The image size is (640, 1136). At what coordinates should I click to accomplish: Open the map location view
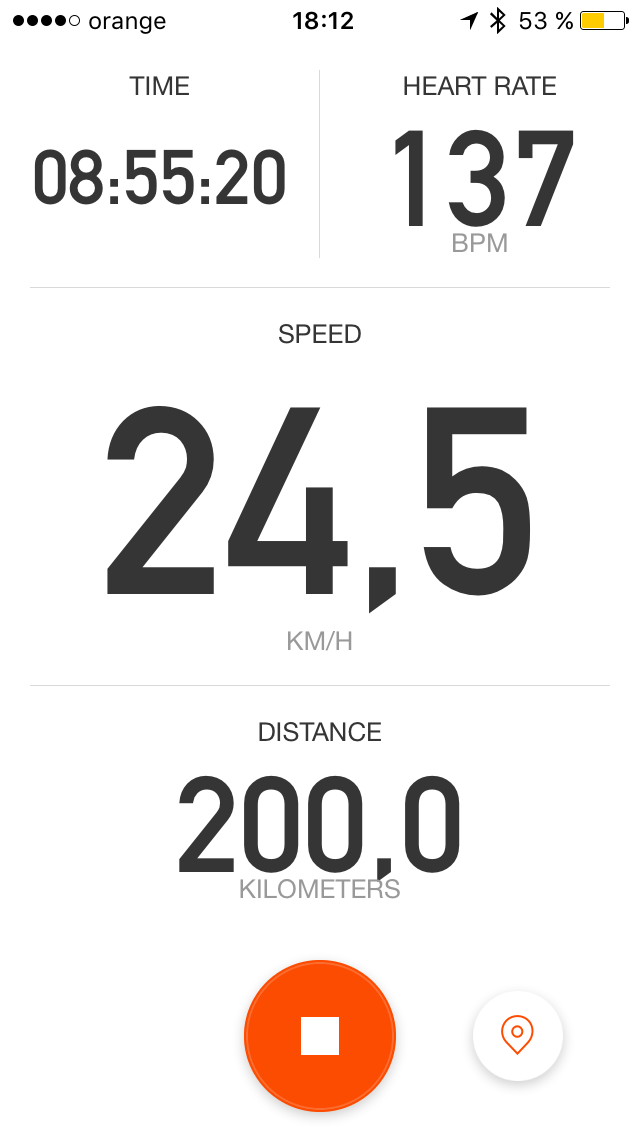click(x=517, y=1035)
